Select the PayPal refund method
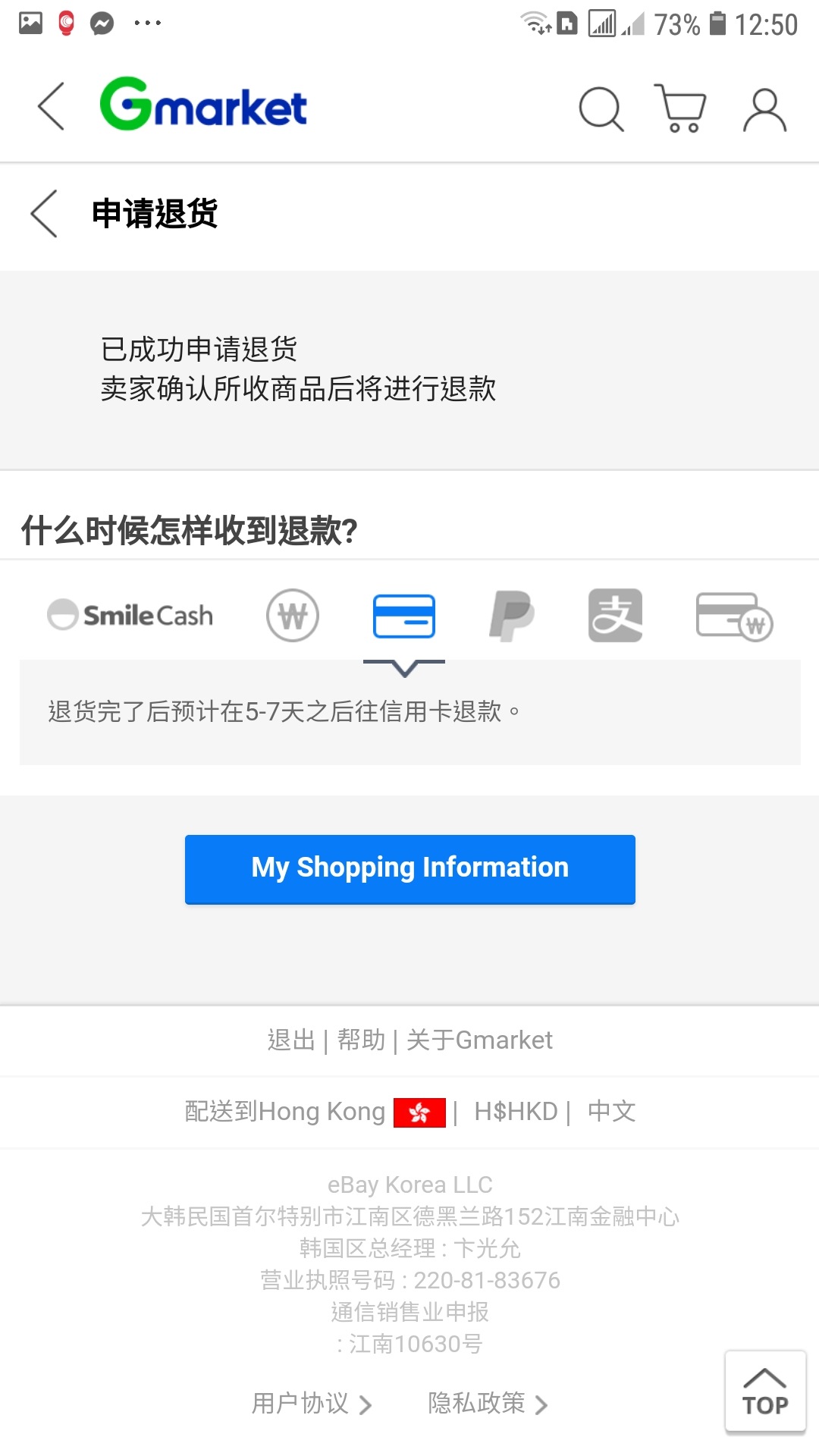The height and width of the screenshot is (1456, 819). point(512,616)
